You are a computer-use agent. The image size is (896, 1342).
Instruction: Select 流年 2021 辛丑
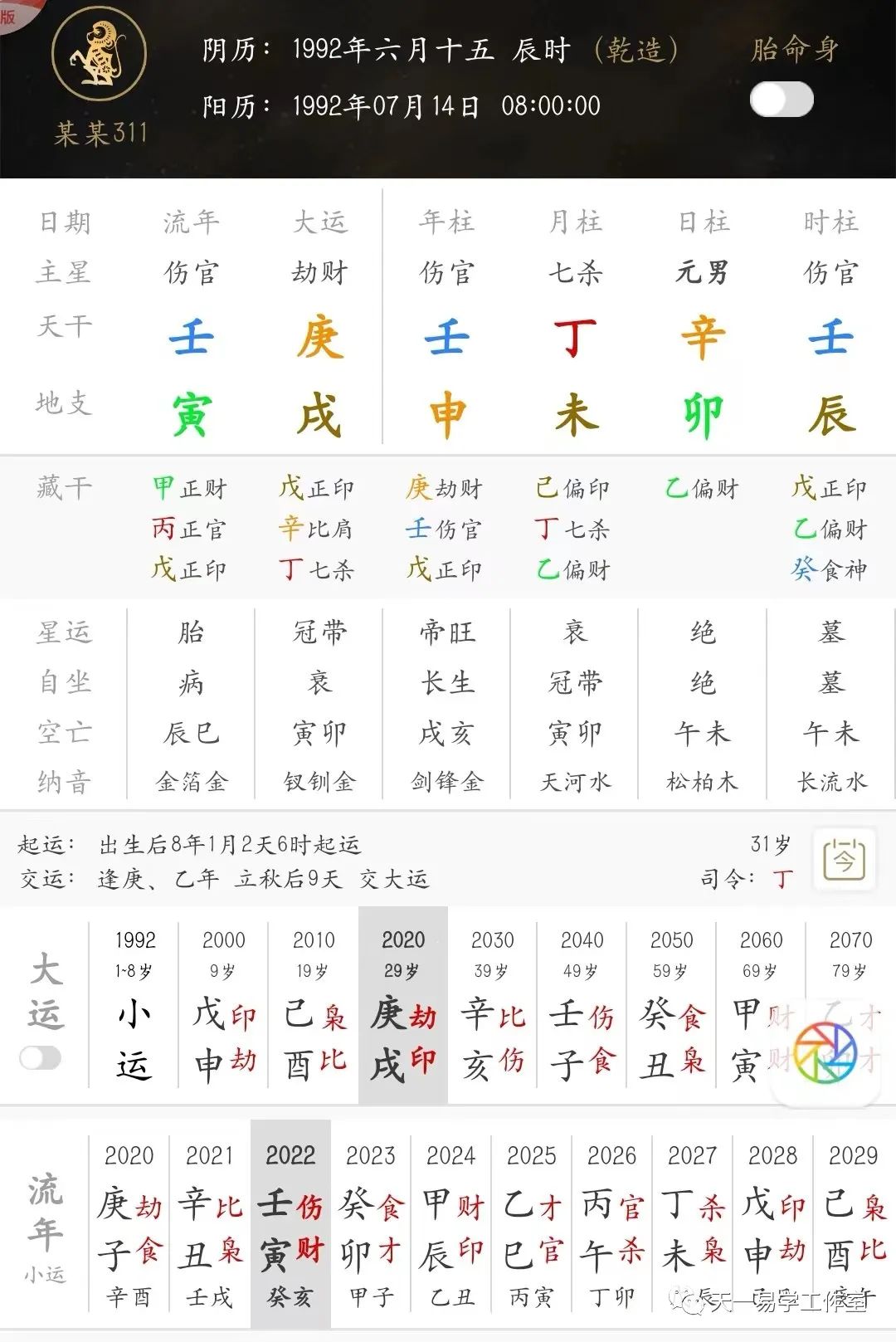pos(209,1224)
